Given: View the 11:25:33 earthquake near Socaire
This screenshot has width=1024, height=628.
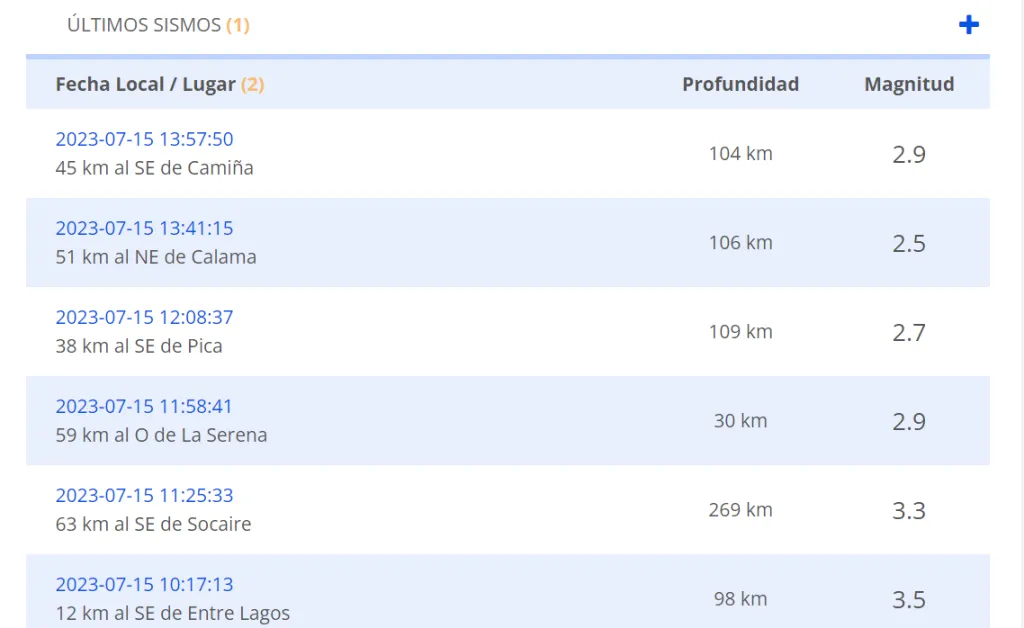Looking at the screenshot, I should [x=144, y=495].
